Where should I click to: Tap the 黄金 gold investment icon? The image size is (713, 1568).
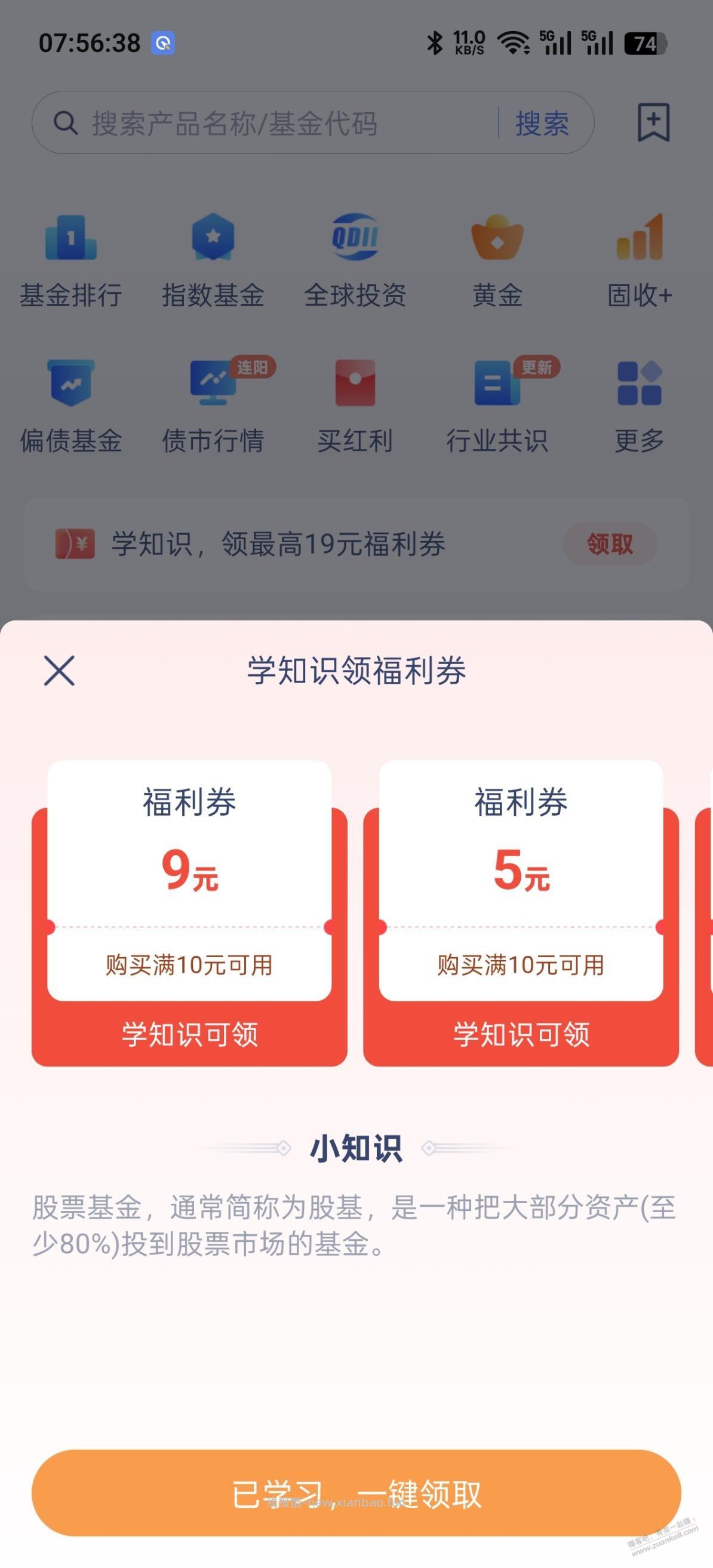pyautogui.click(x=498, y=259)
